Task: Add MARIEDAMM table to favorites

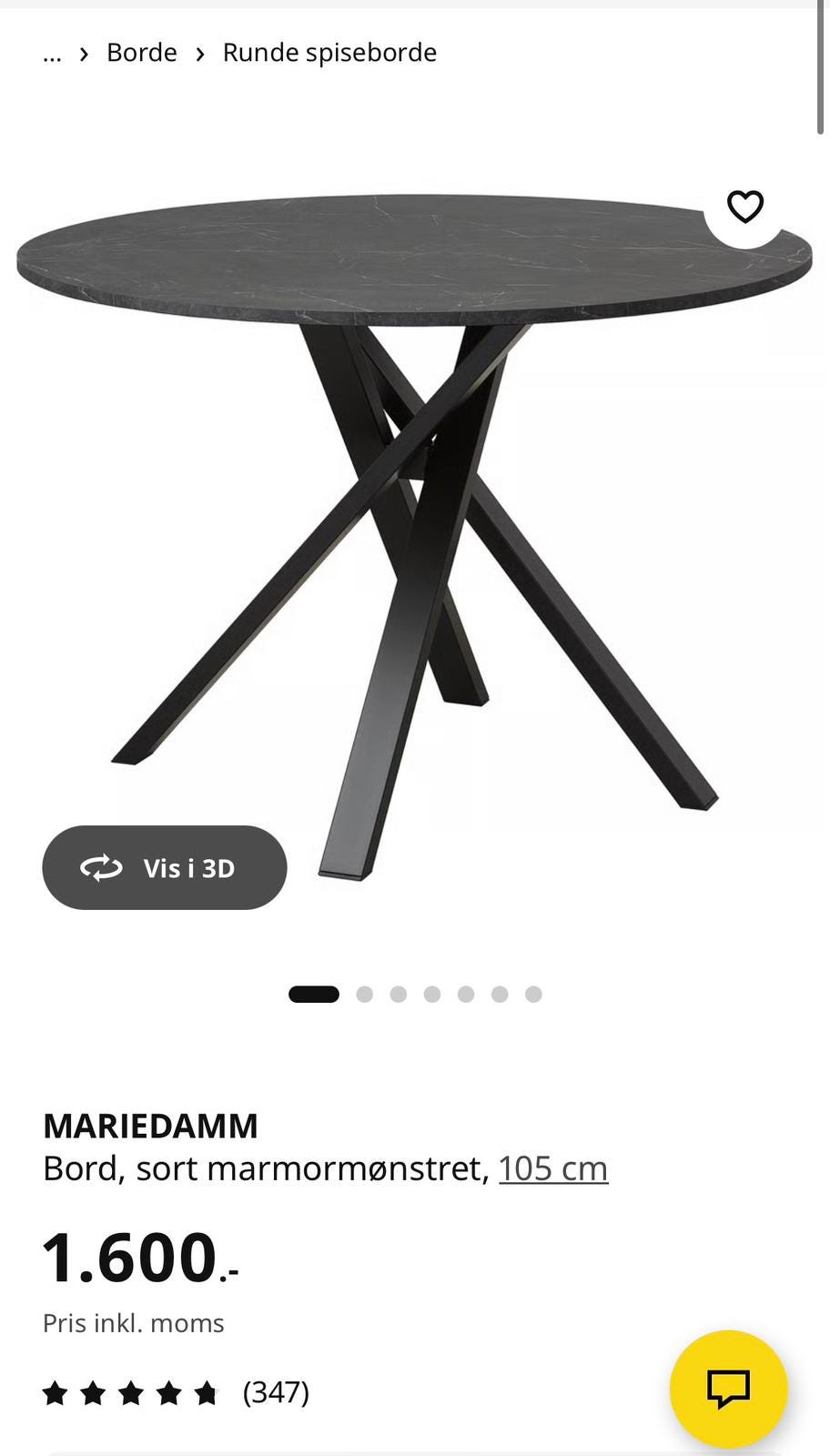Action: [x=744, y=207]
